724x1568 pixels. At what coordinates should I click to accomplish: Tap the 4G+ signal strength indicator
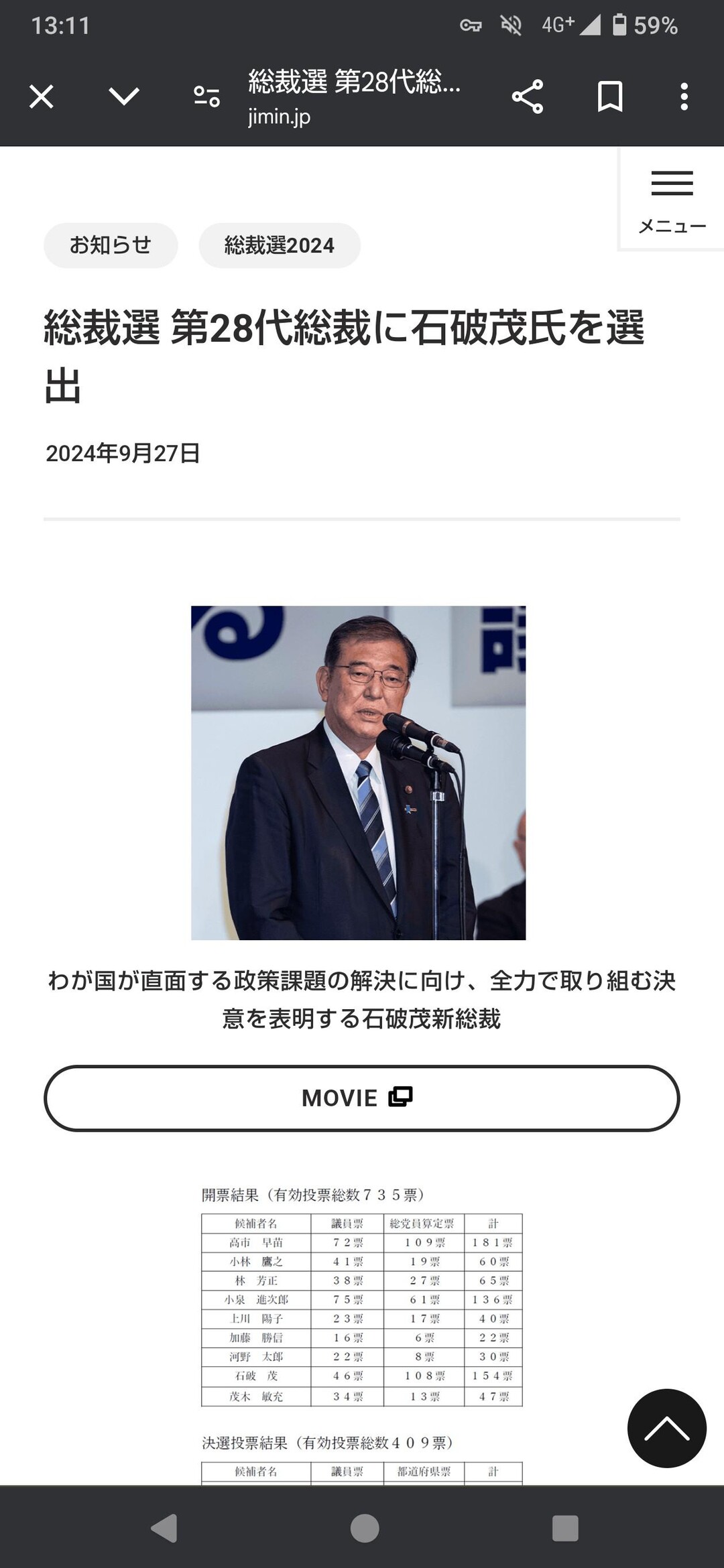click(556, 25)
